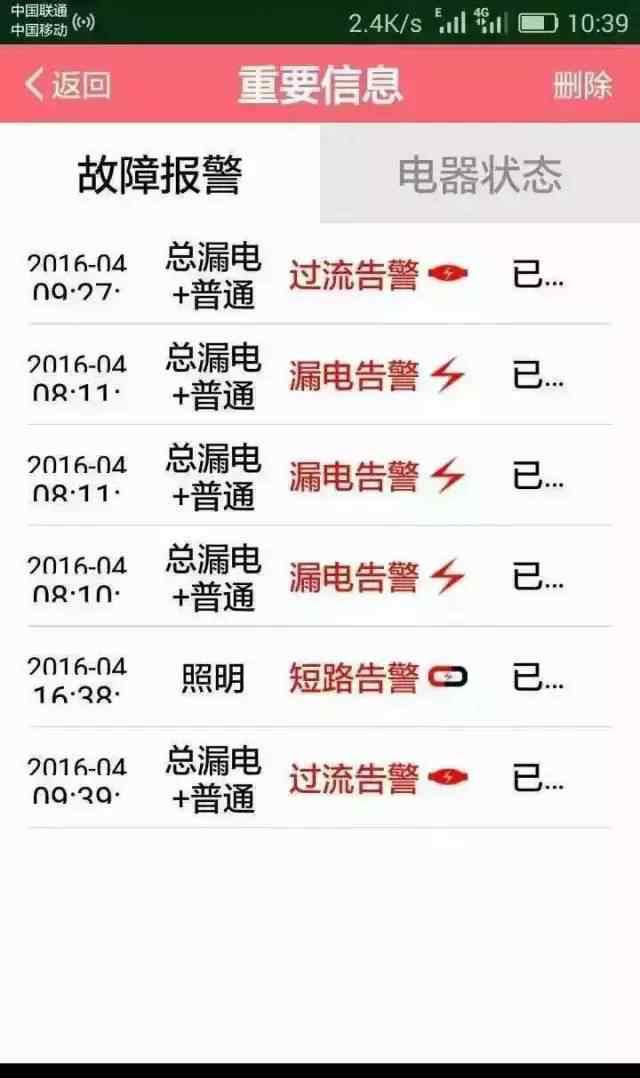Screen dimensions: 640x1078
Task: Go back using the 返回 button
Action: point(67,85)
